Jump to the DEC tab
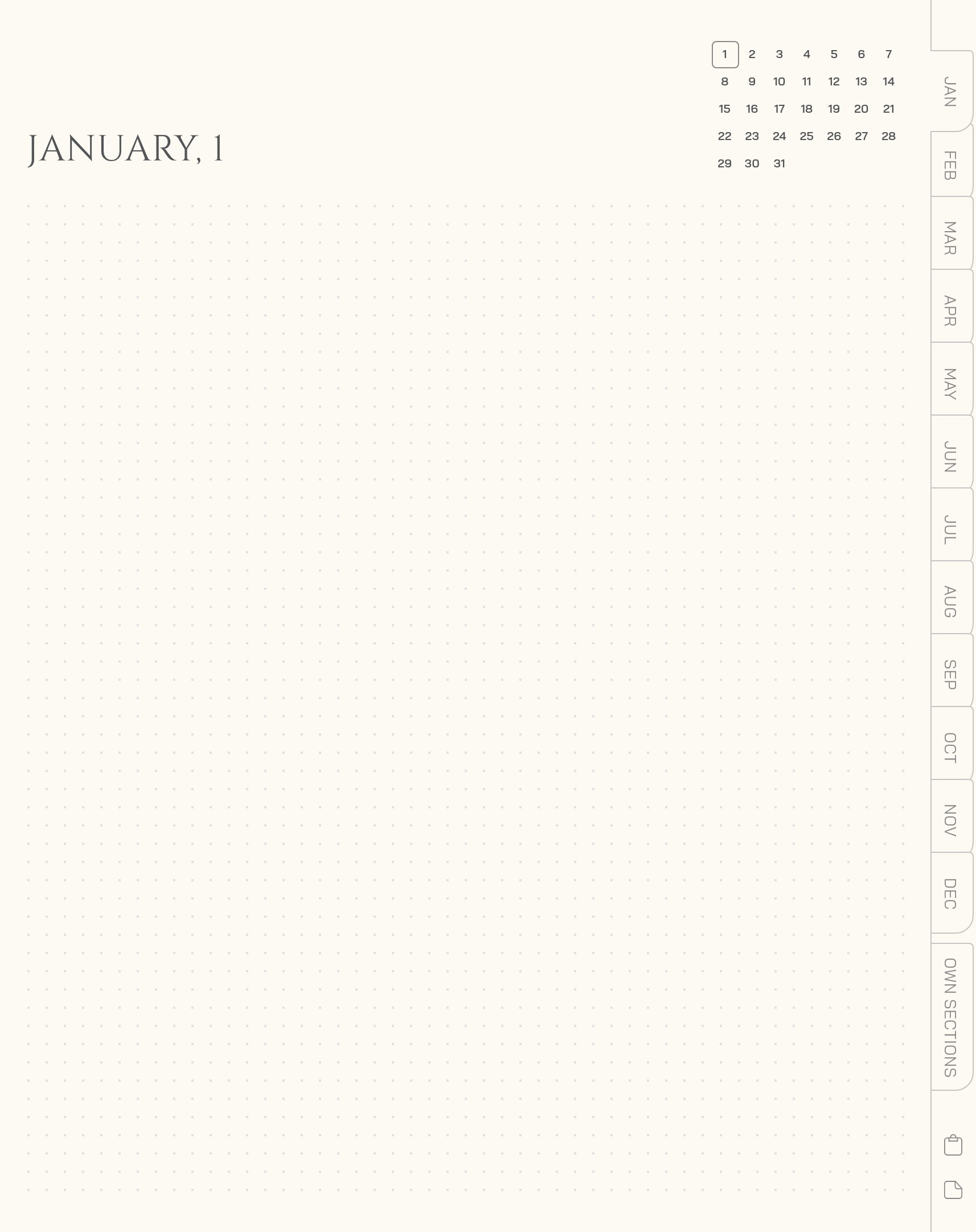Screen dimensions: 976x1232 pos(950,893)
